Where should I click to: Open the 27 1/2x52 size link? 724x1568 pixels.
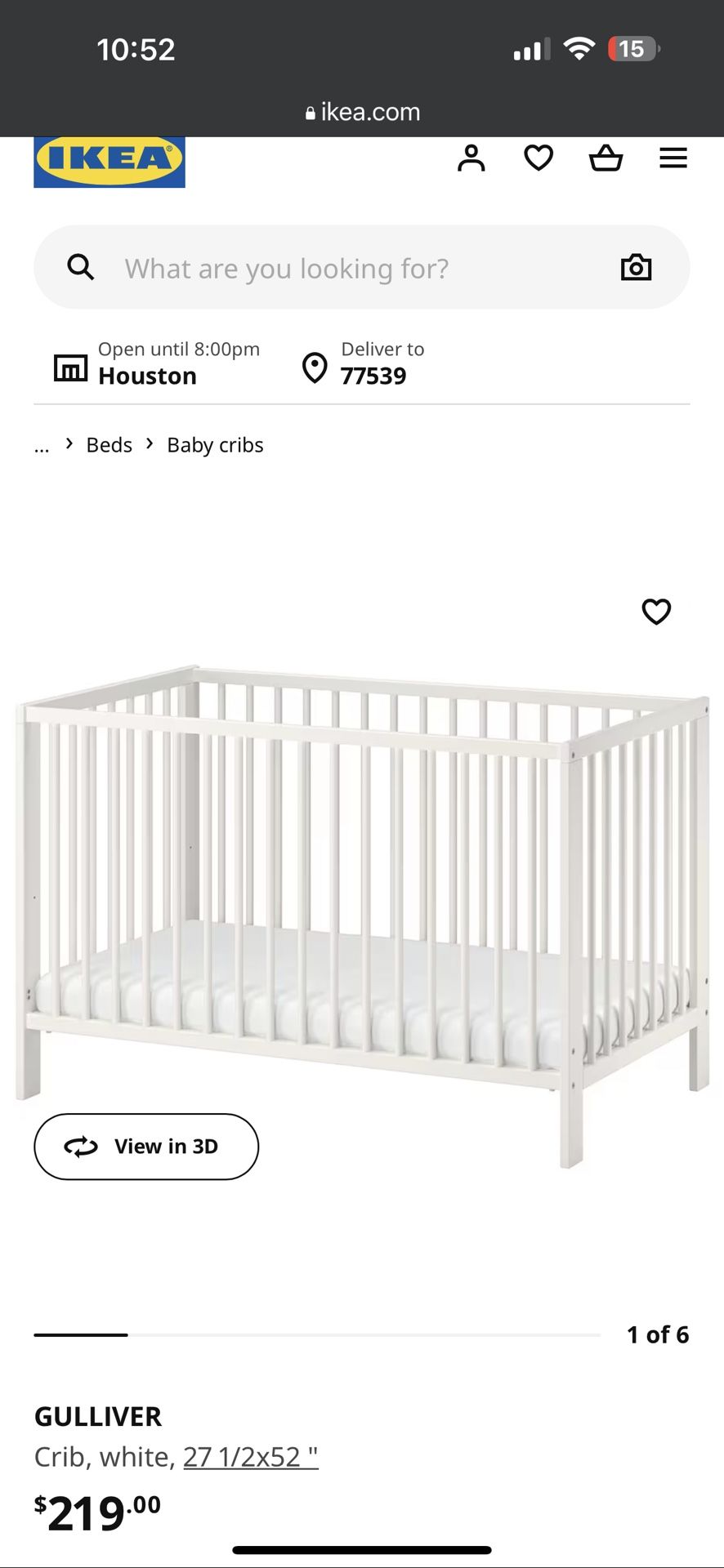(x=251, y=1457)
